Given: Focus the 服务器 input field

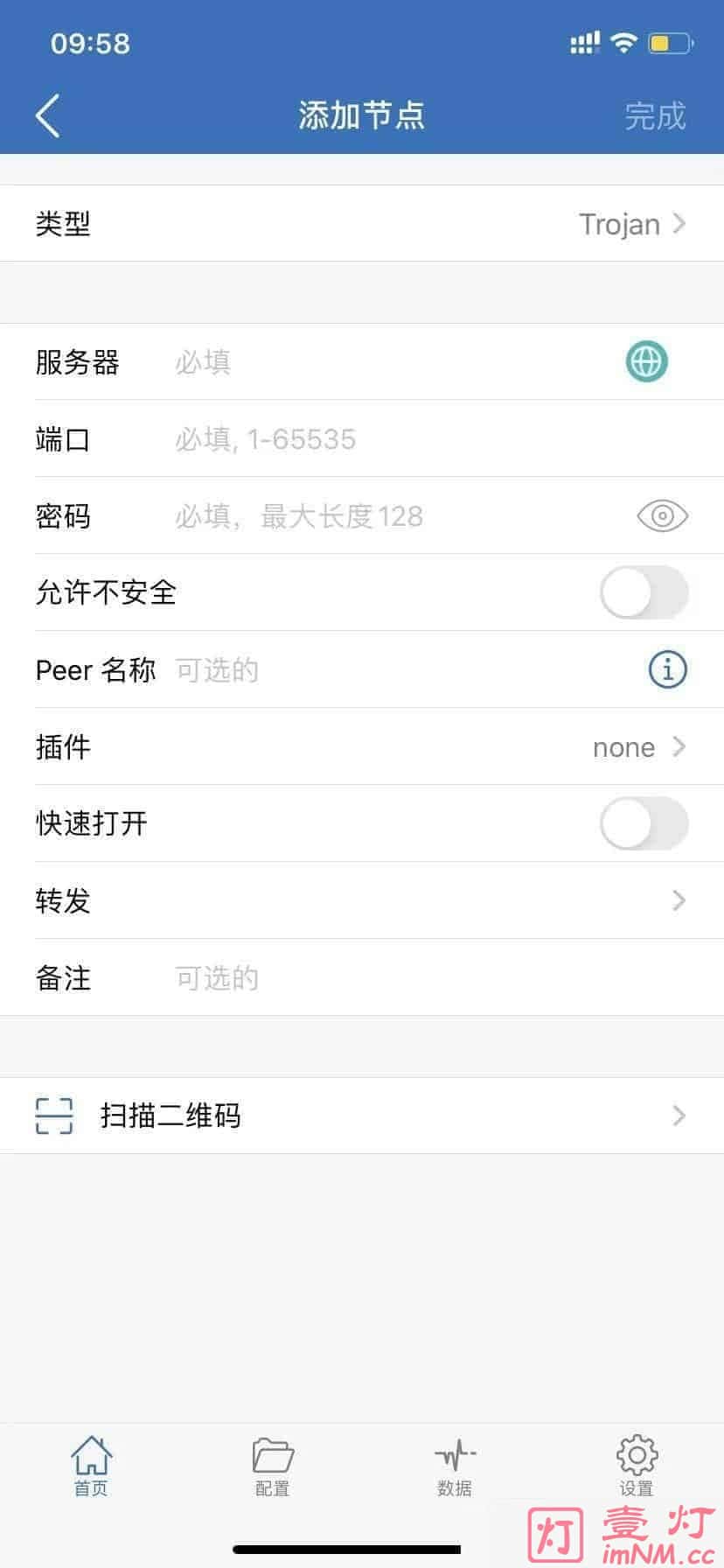Looking at the screenshot, I should pos(385,362).
